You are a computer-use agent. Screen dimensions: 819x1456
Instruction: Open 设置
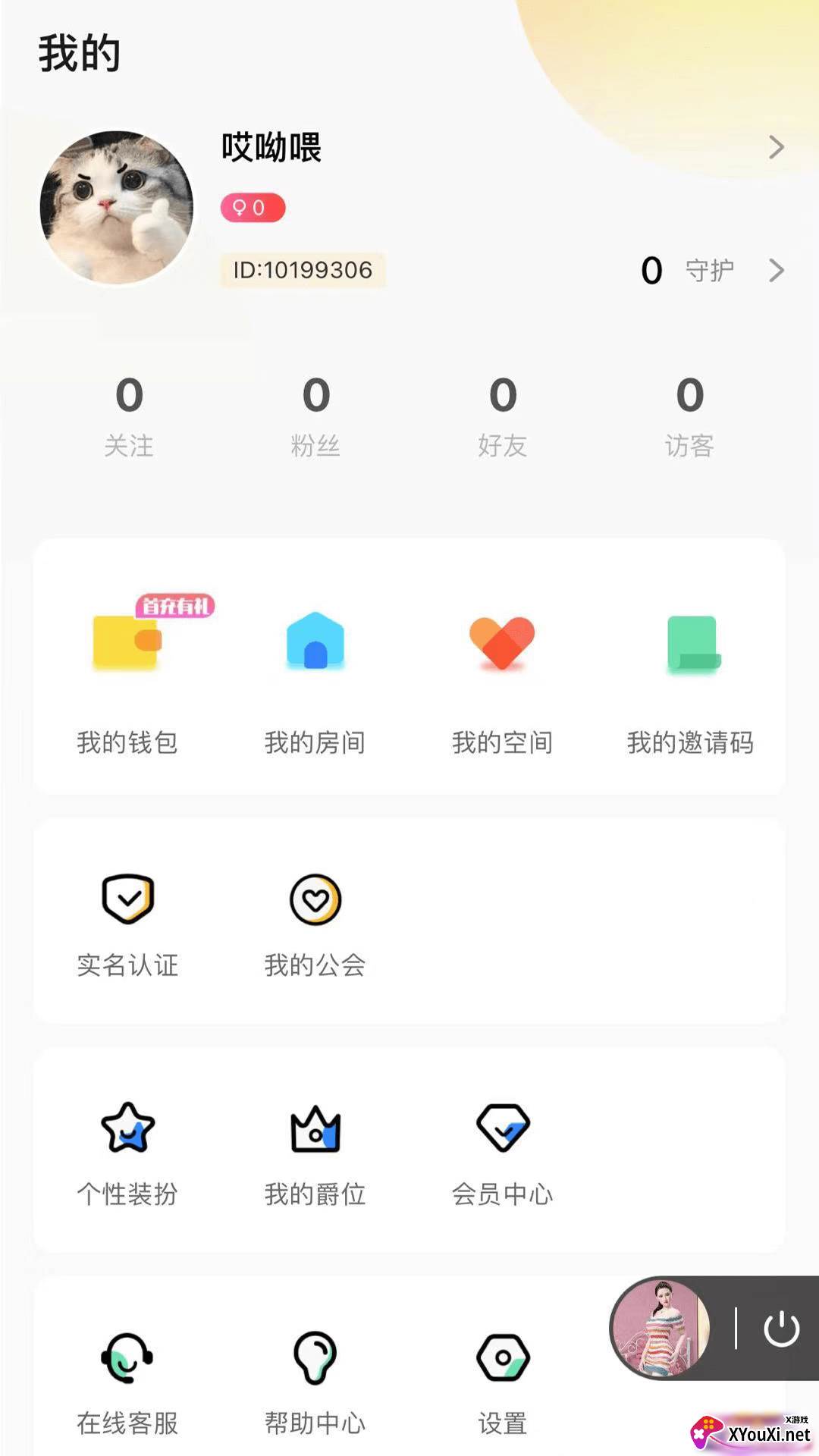coord(502,1382)
